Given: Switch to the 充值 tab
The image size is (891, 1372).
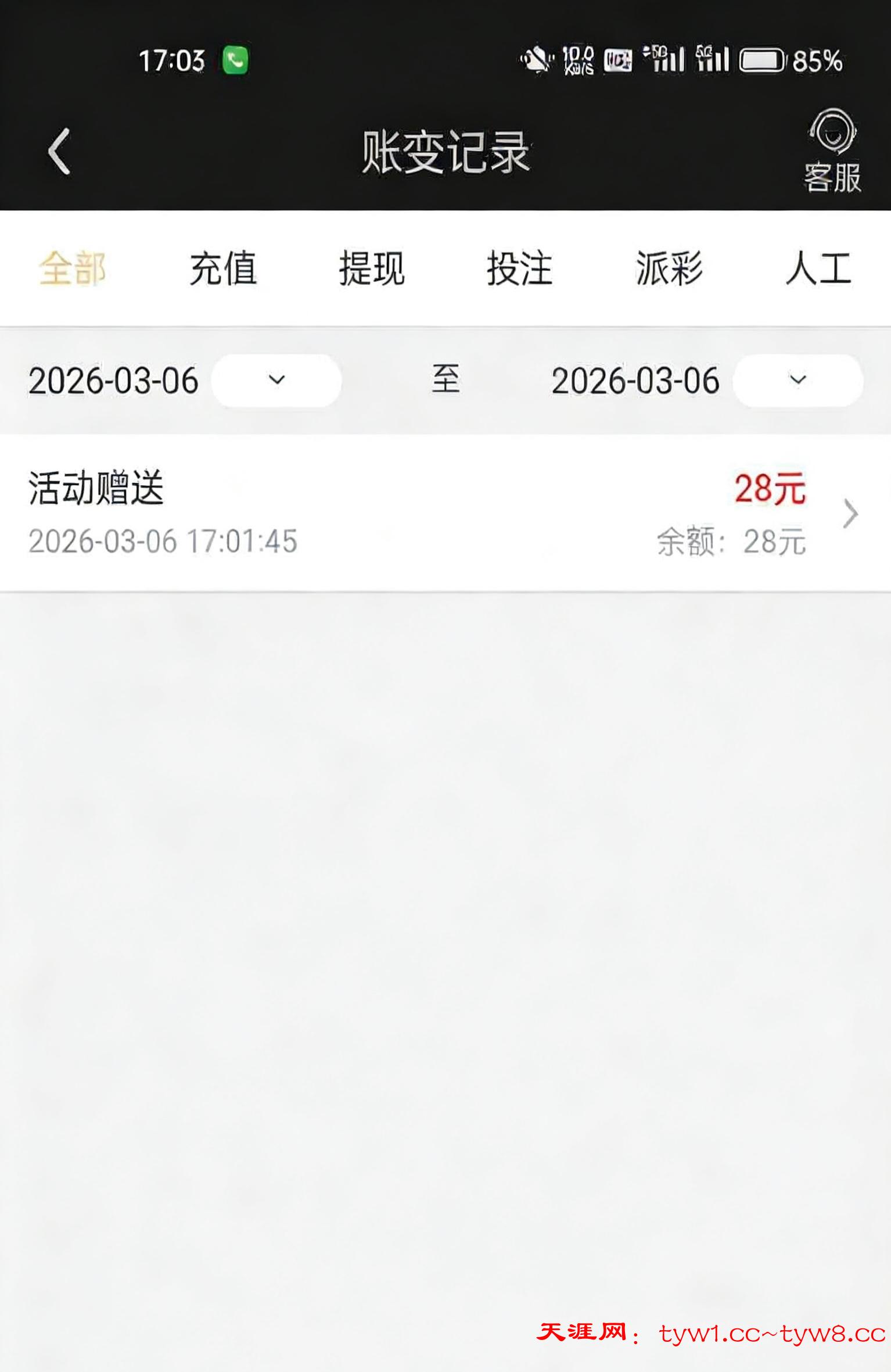Looking at the screenshot, I should click(223, 268).
